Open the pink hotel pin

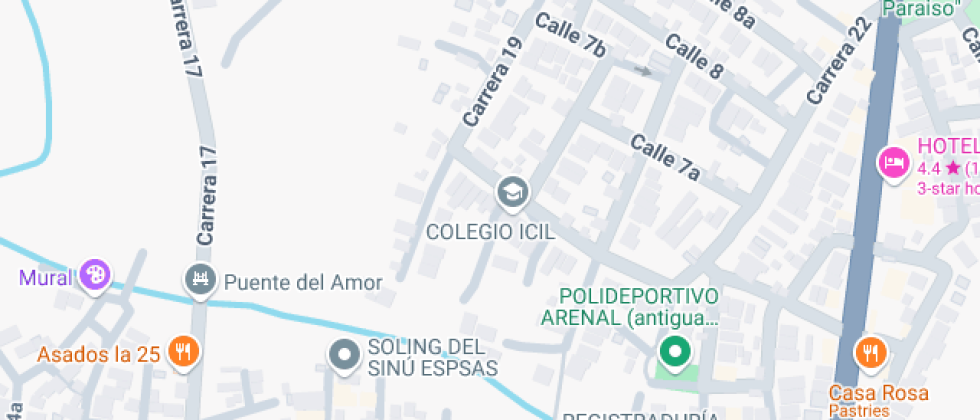click(892, 162)
